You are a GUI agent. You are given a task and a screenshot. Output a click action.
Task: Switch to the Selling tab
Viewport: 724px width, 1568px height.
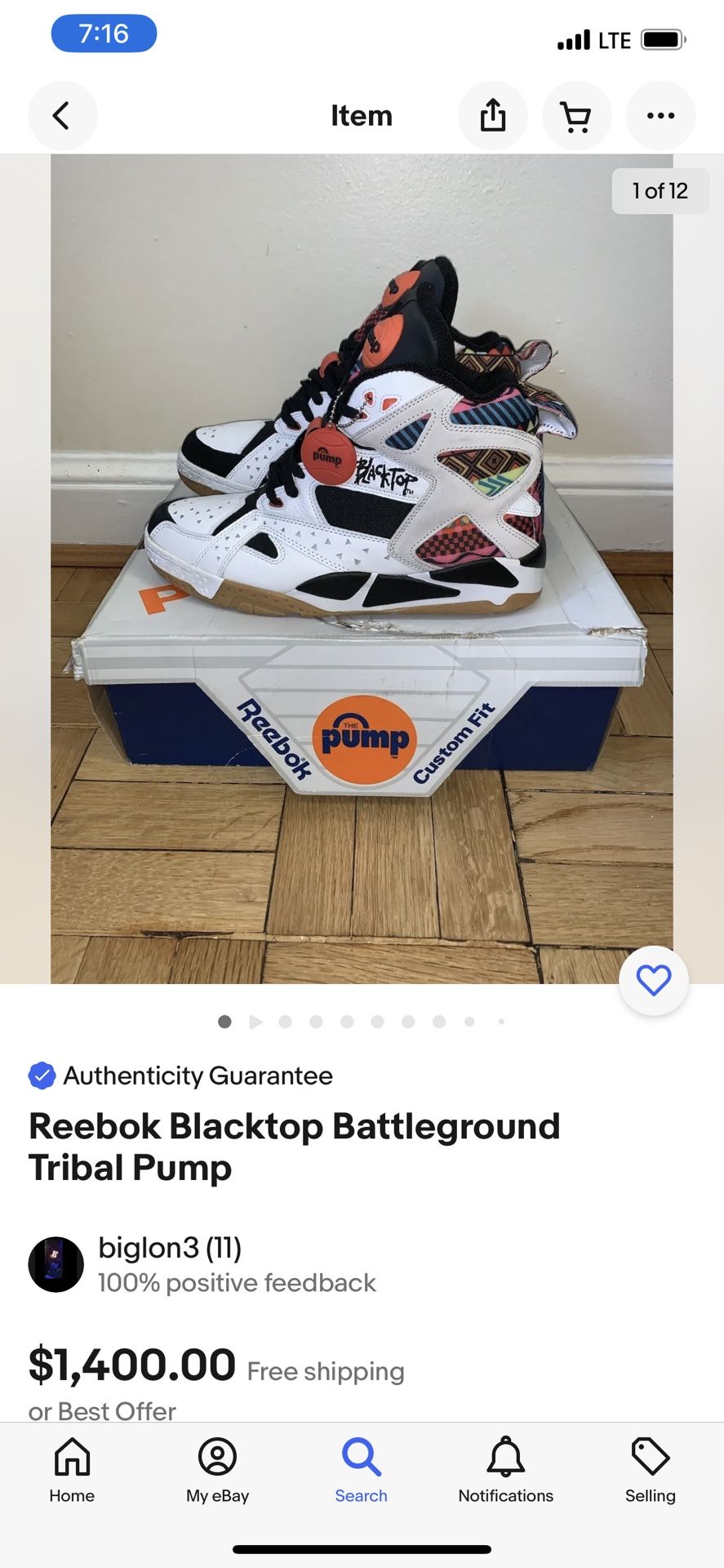click(651, 1471)
